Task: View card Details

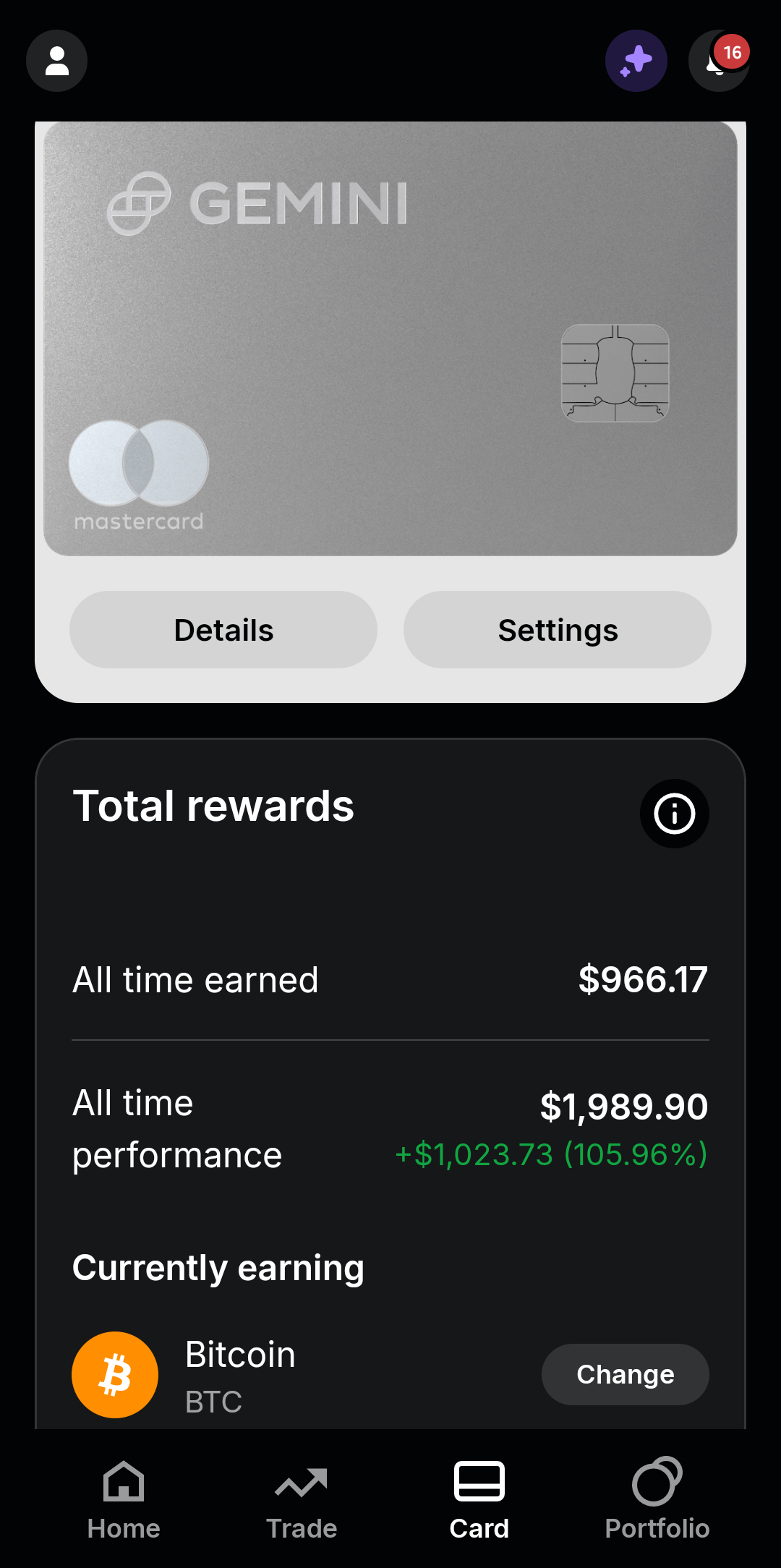Action: pos(223,630)
